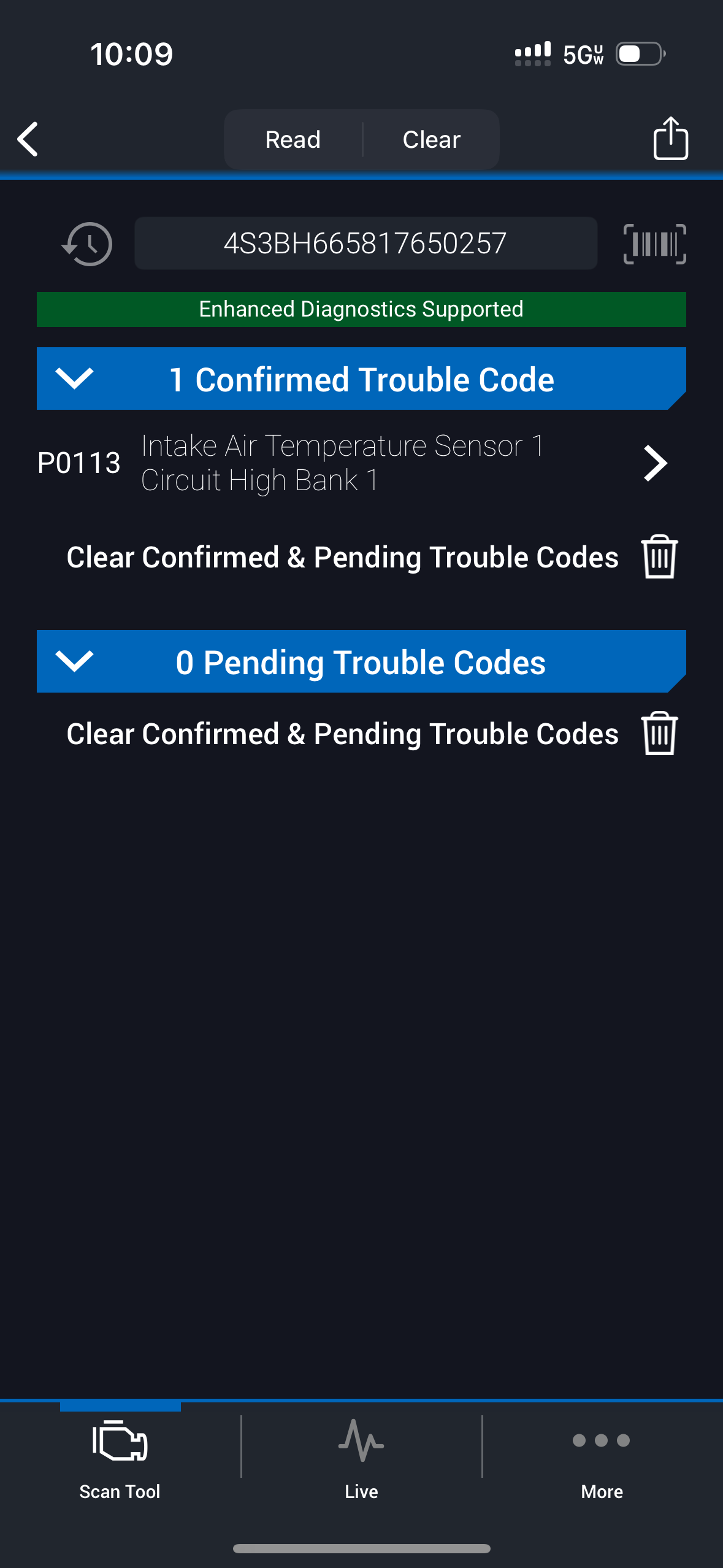This screenshot has width=723, height=1568.
Task: Clear codes under Confirmed Trouble Code section
Action: [659, 557]
